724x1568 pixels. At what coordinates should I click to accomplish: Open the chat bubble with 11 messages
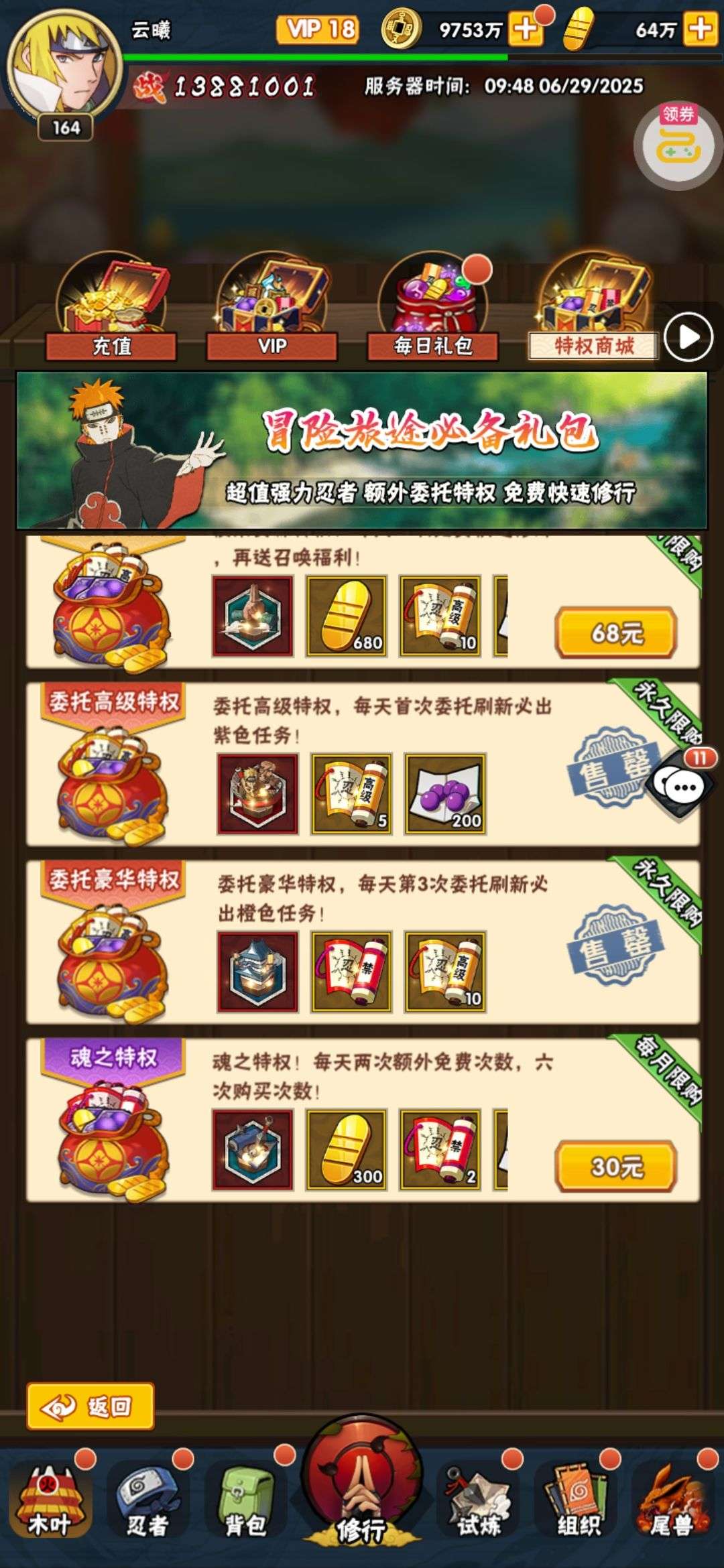coord(682,786)
